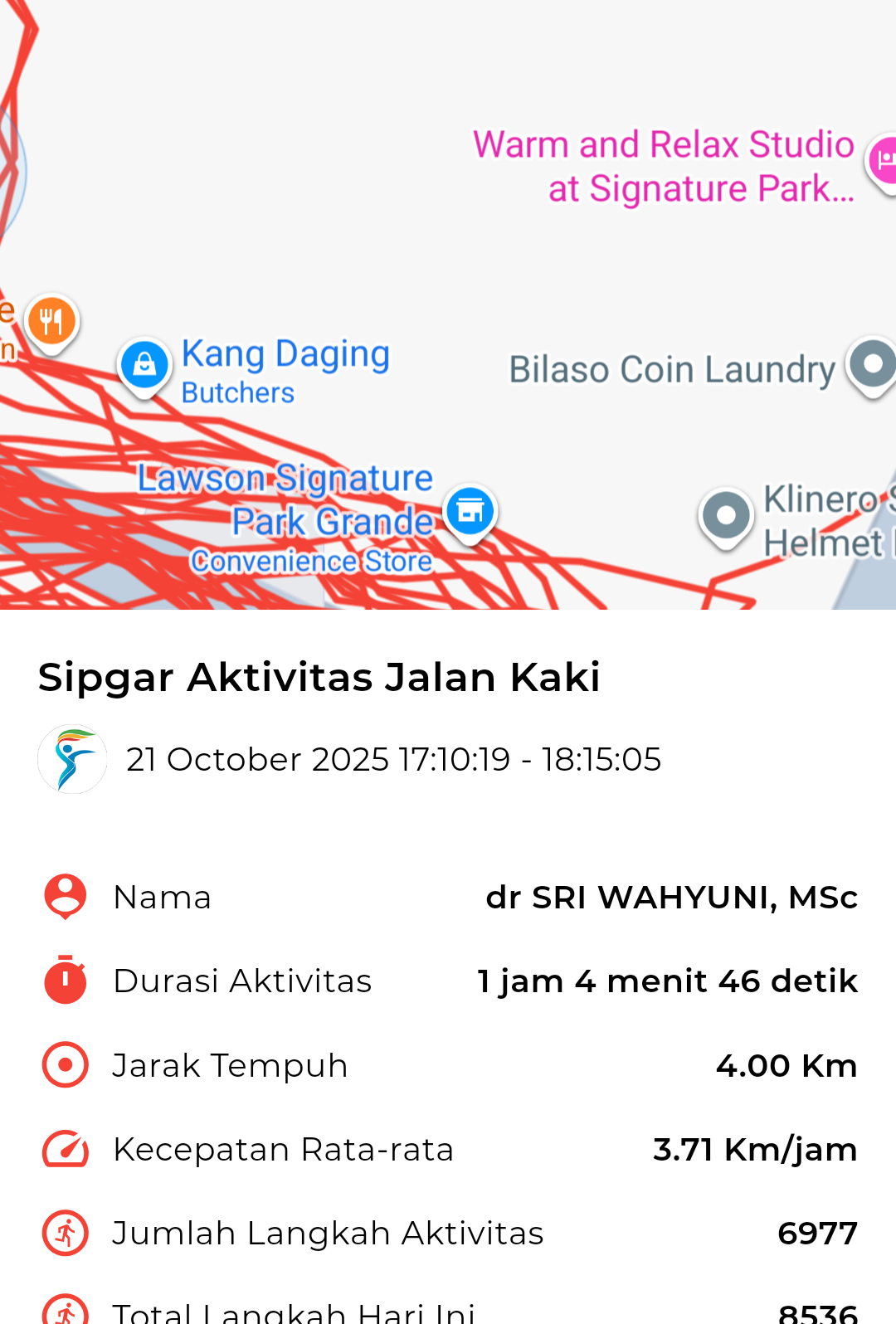The image size is (896, 1324).
Task: Tap the Bilaso Coin Laundry map marker
Action: pyautogui.click(x=873, y=364)
